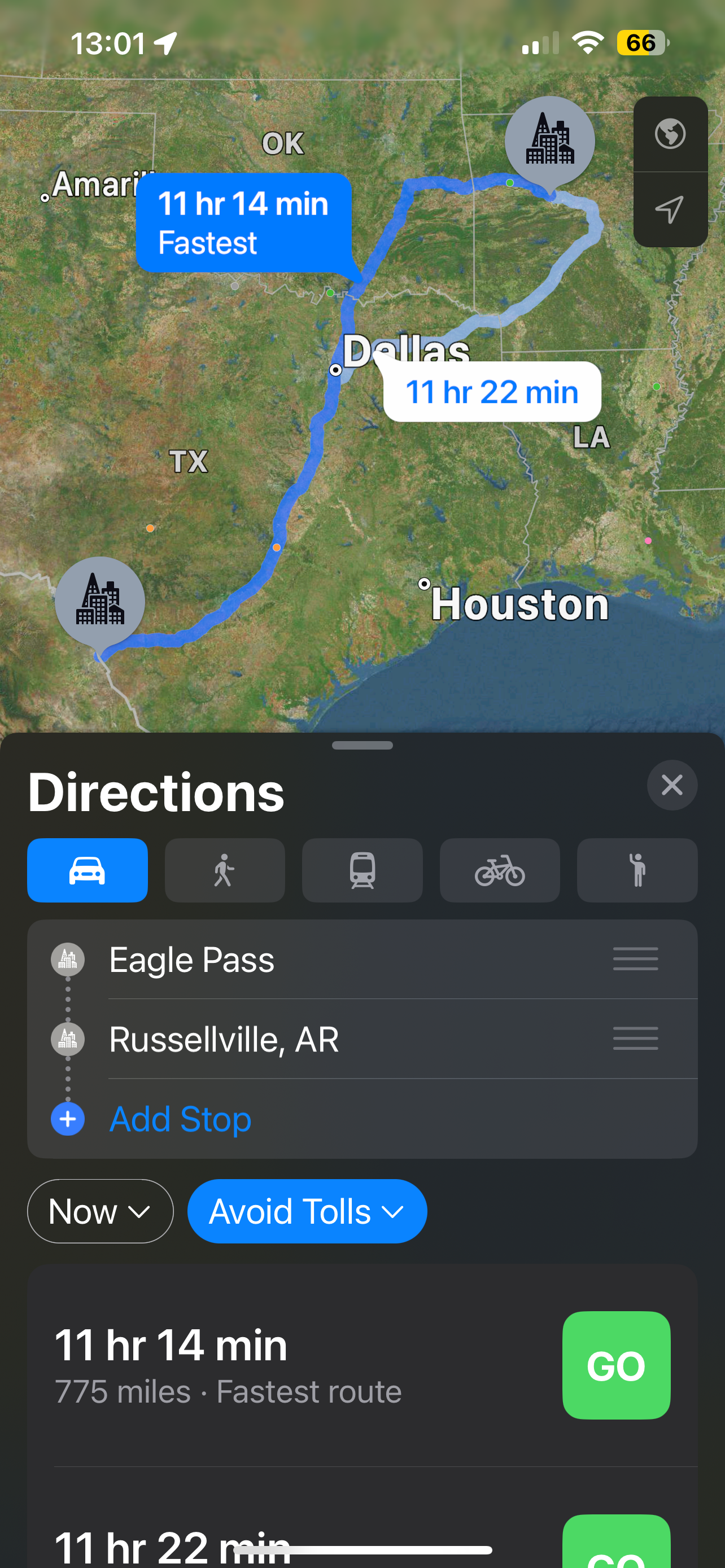The image size is (725, 1568).
Task: Tap the 11 hr 14 min Fastest route label
Action: pyautogui.click(x=243, y=223)
